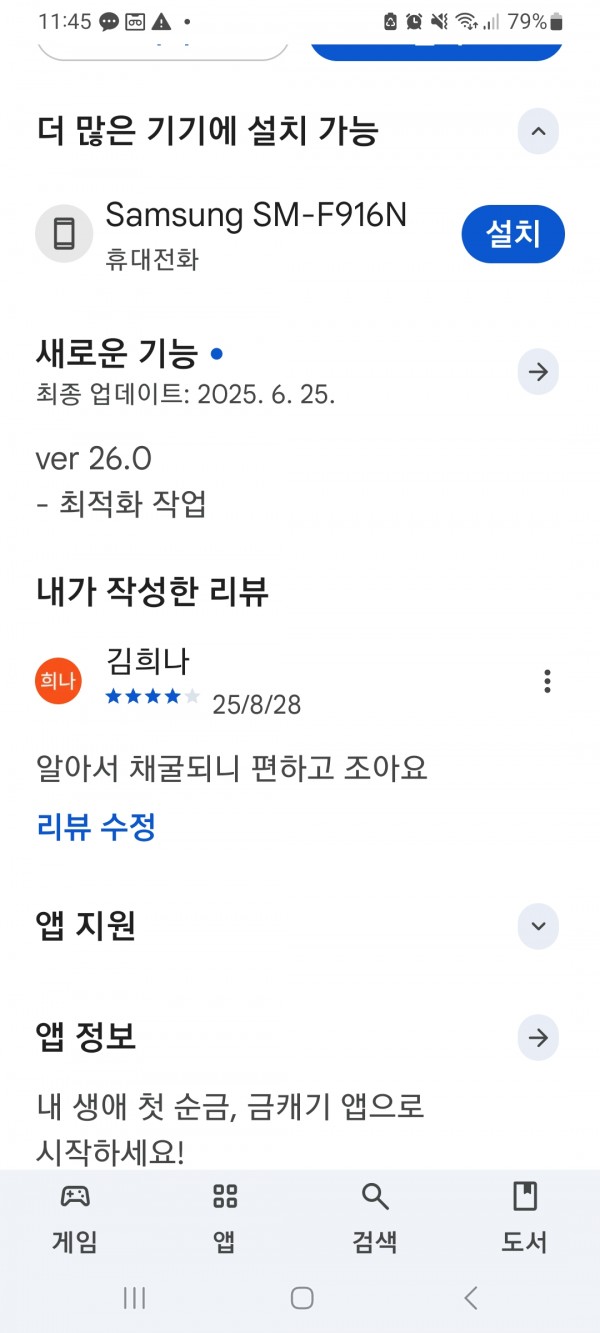Tap the 리뷰 수정 link

tap(96, 827)
